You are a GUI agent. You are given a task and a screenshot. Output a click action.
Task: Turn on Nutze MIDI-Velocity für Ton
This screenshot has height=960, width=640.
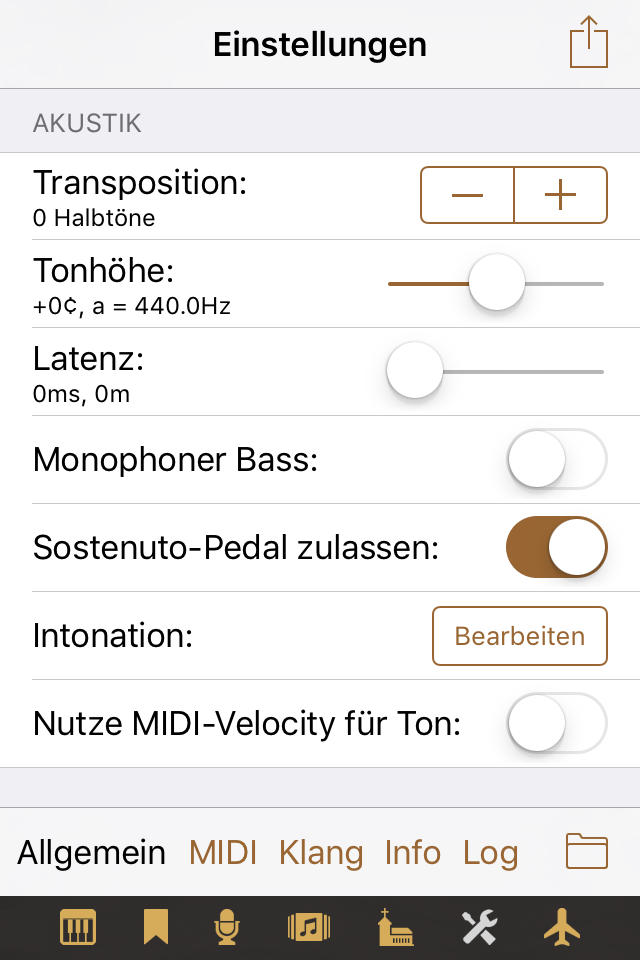(x=557, y=722)
